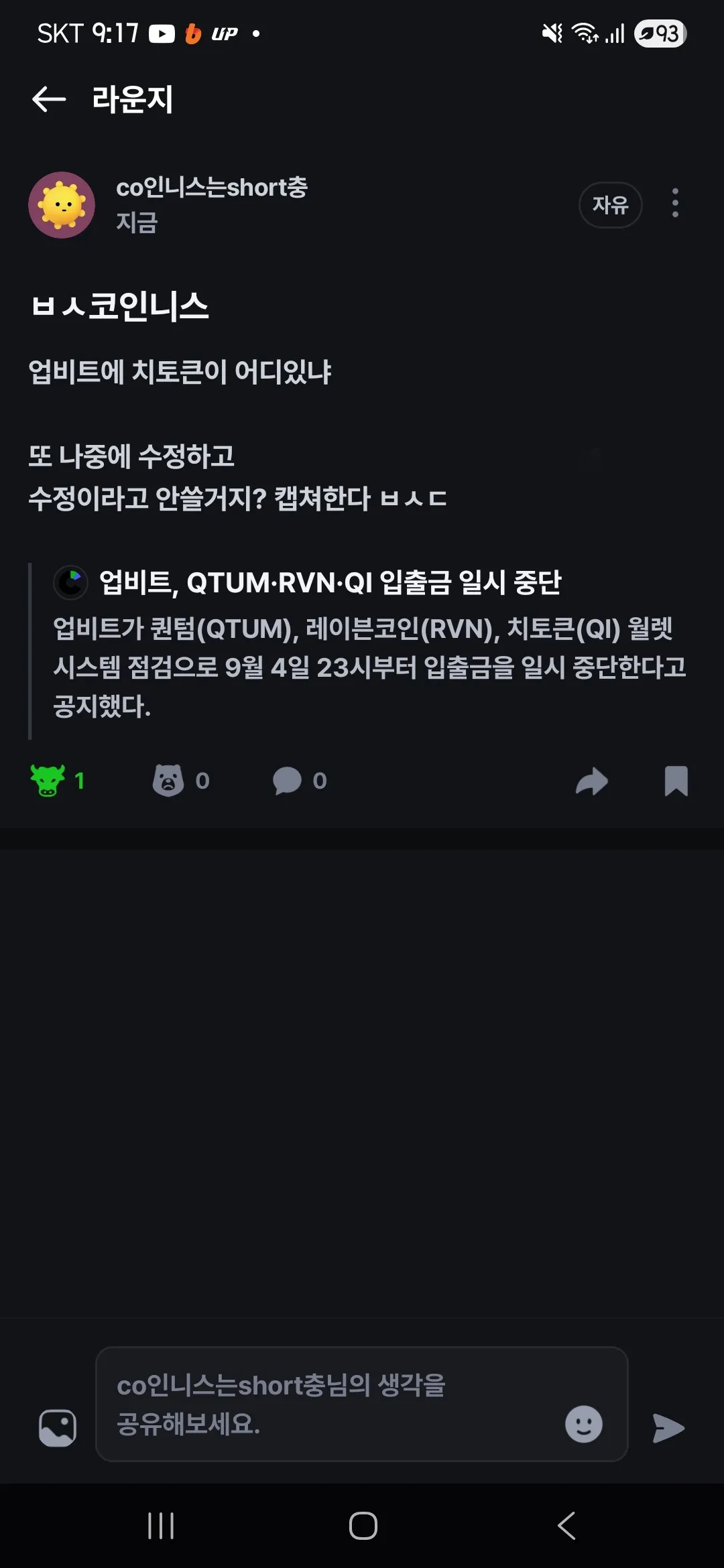
Task: Open comments via the speech bubble icon
Action: coord(288,781)
